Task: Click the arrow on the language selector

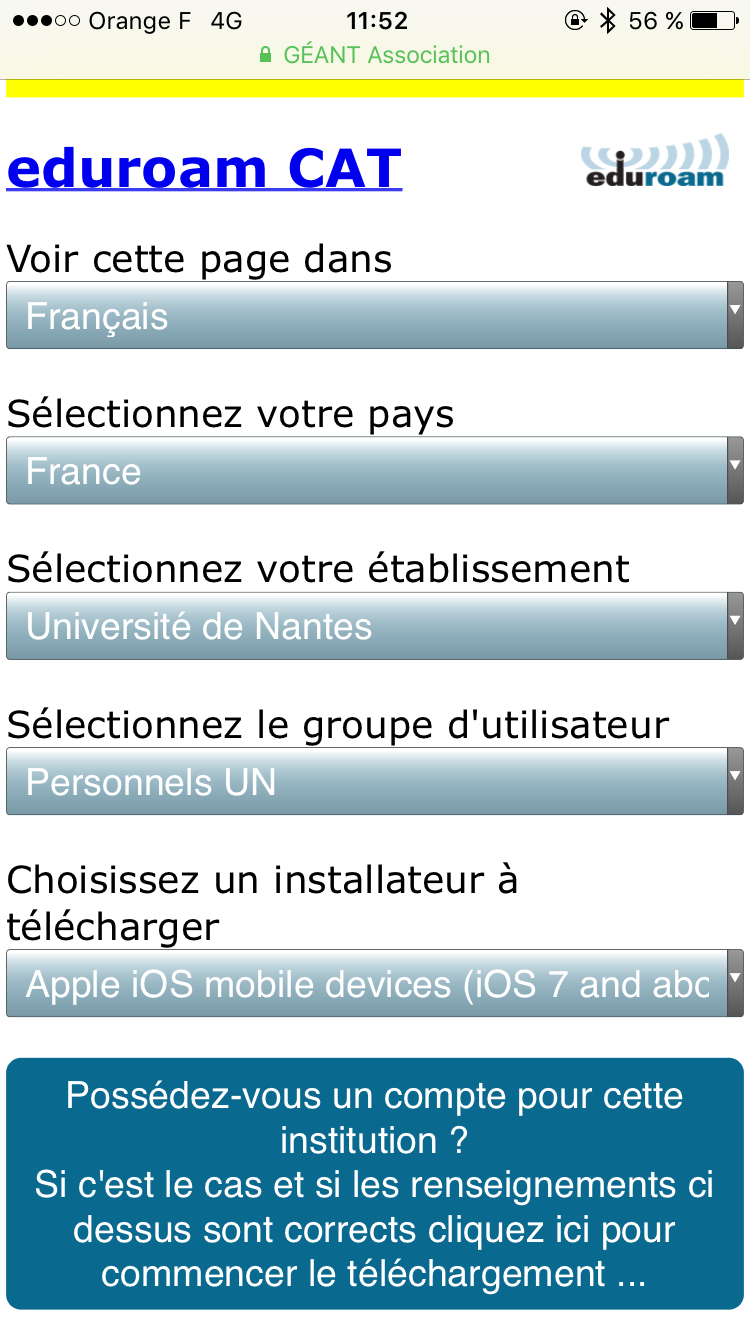Action: tap(735, 315)
